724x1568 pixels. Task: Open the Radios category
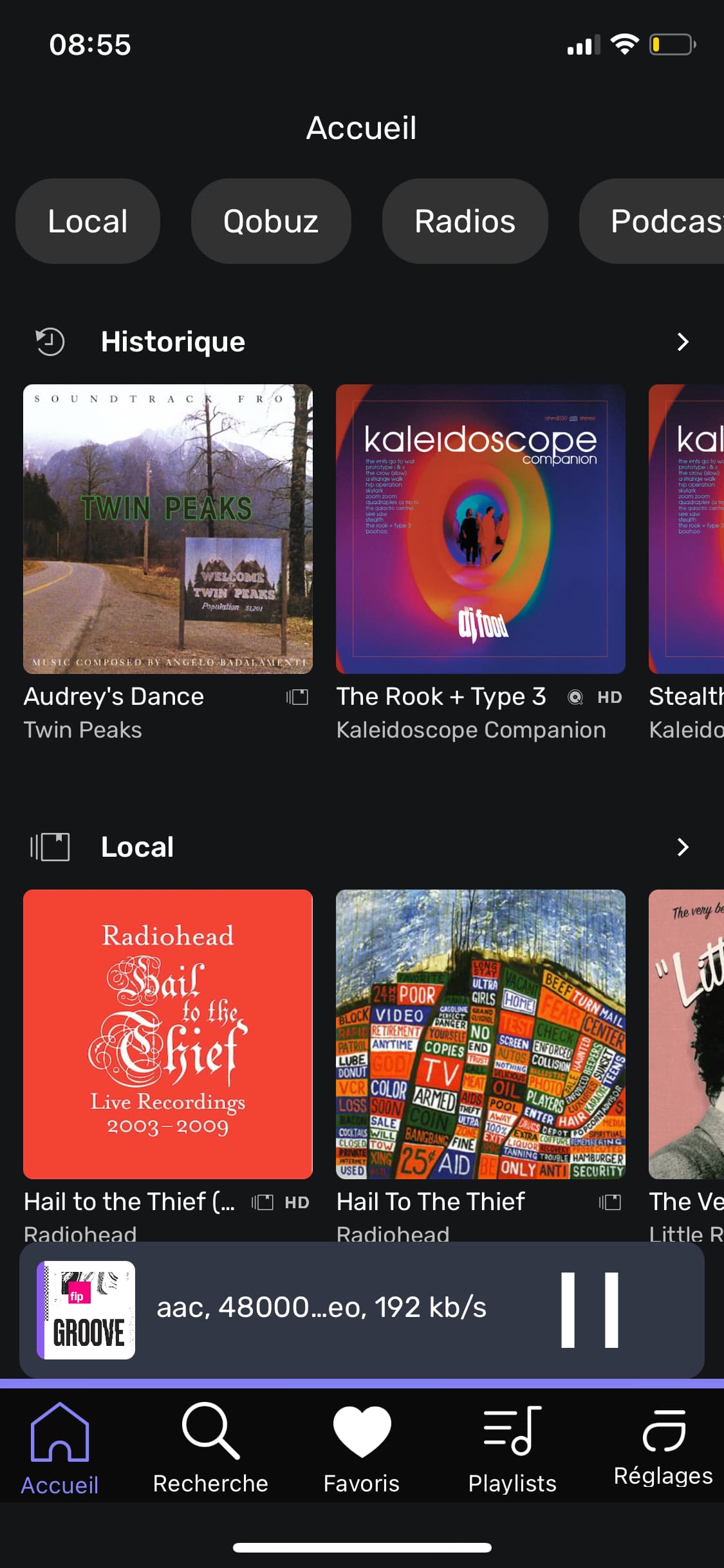465,221
